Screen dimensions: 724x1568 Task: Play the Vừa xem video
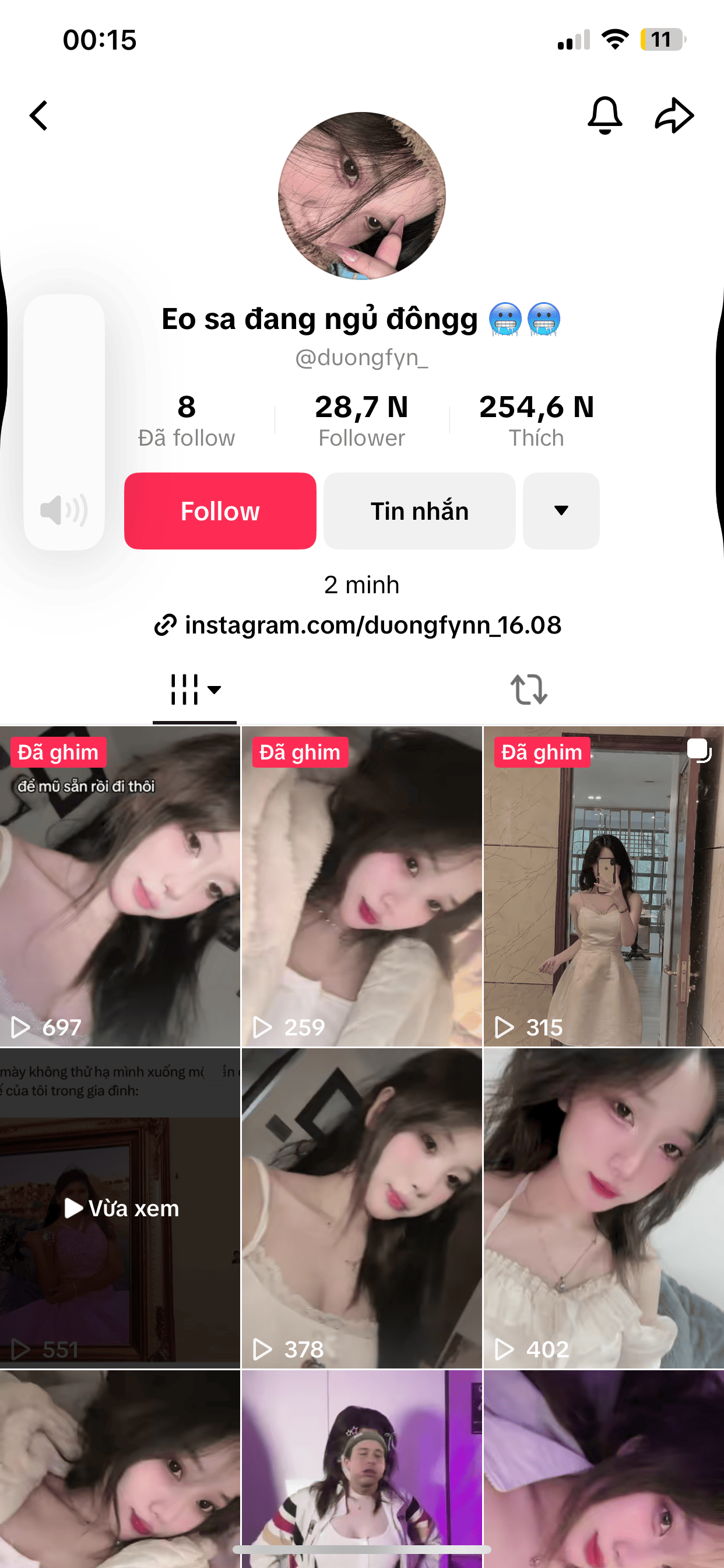click(120, 1207)
